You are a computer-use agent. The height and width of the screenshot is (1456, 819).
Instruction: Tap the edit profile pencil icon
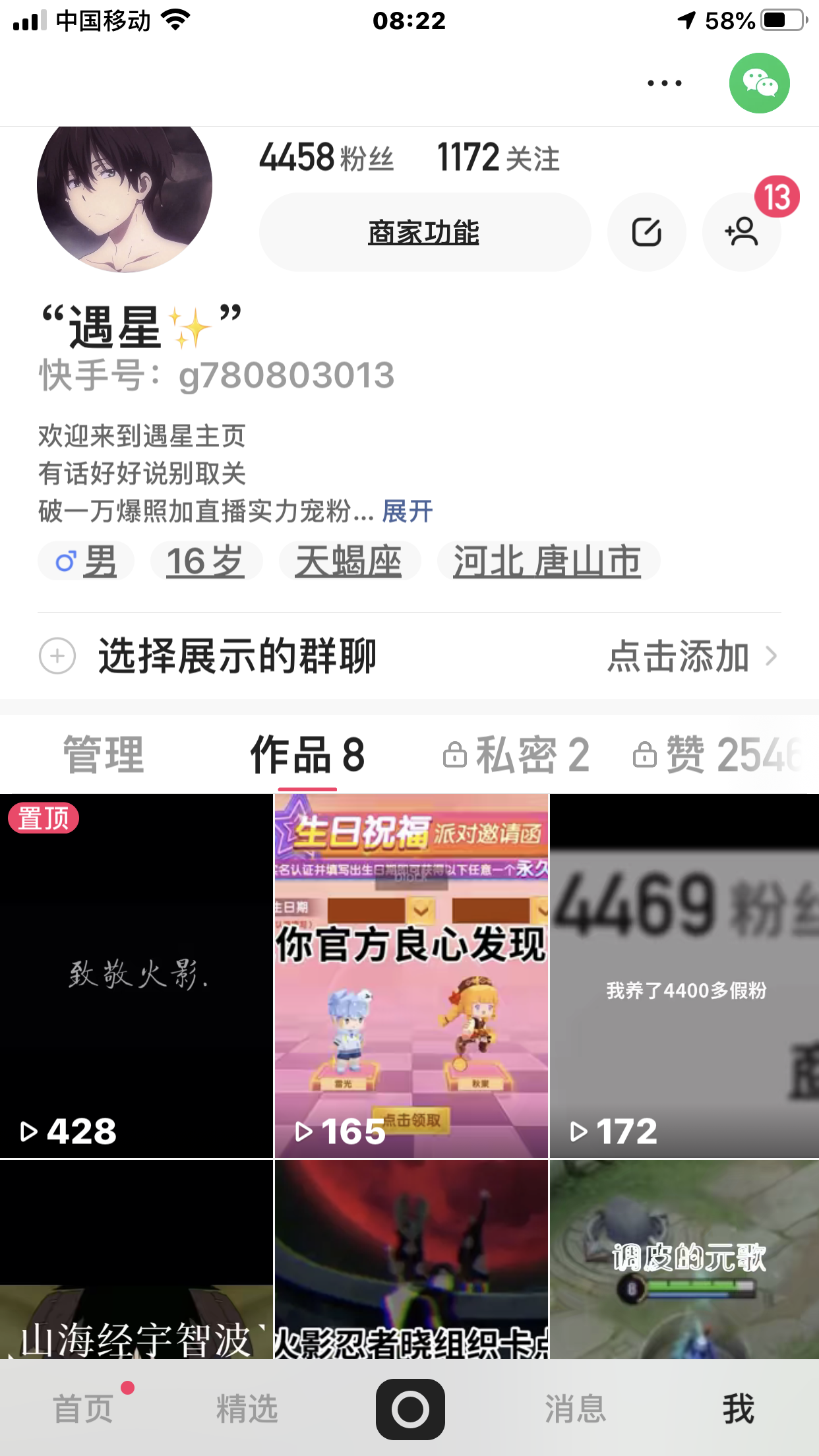[x=646, y=232]
